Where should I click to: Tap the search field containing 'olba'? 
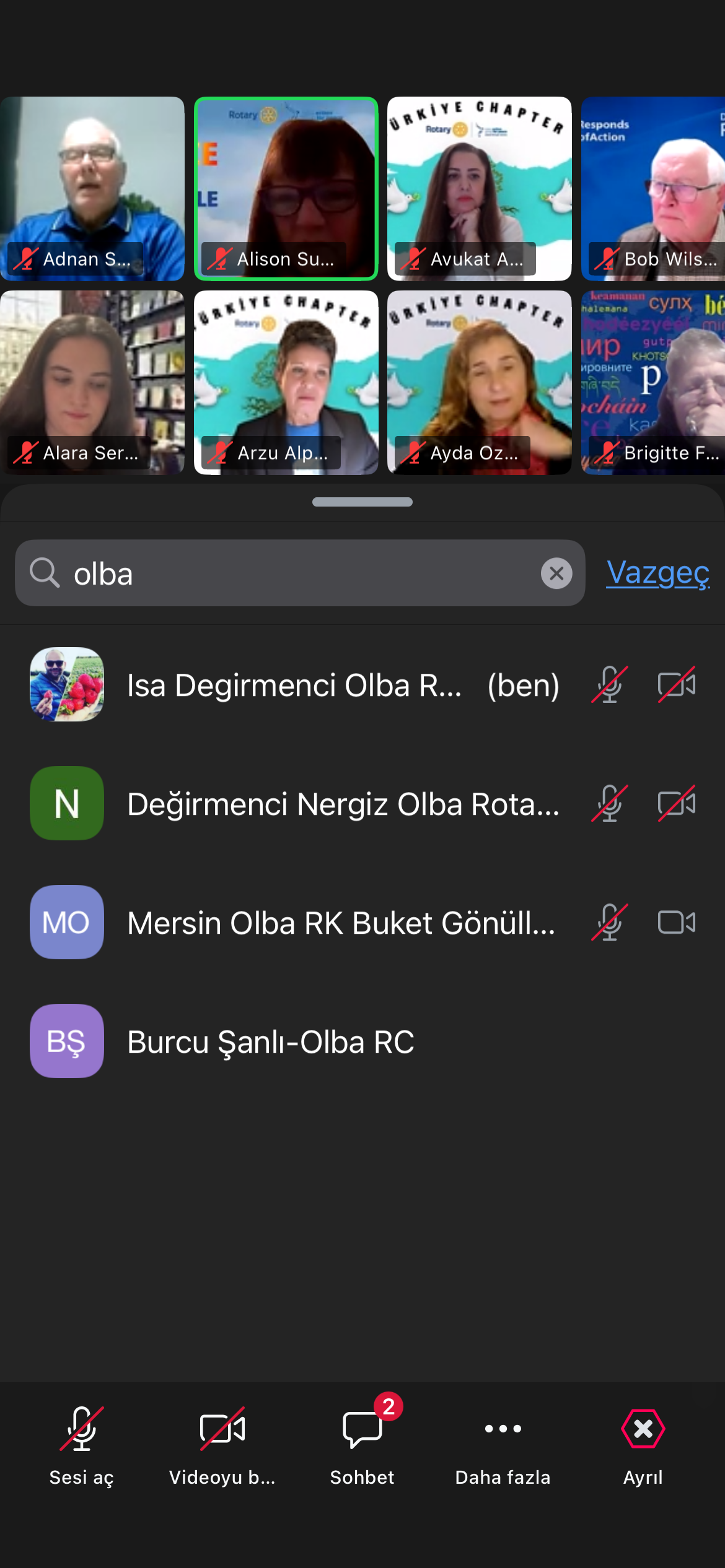[297, 573]
